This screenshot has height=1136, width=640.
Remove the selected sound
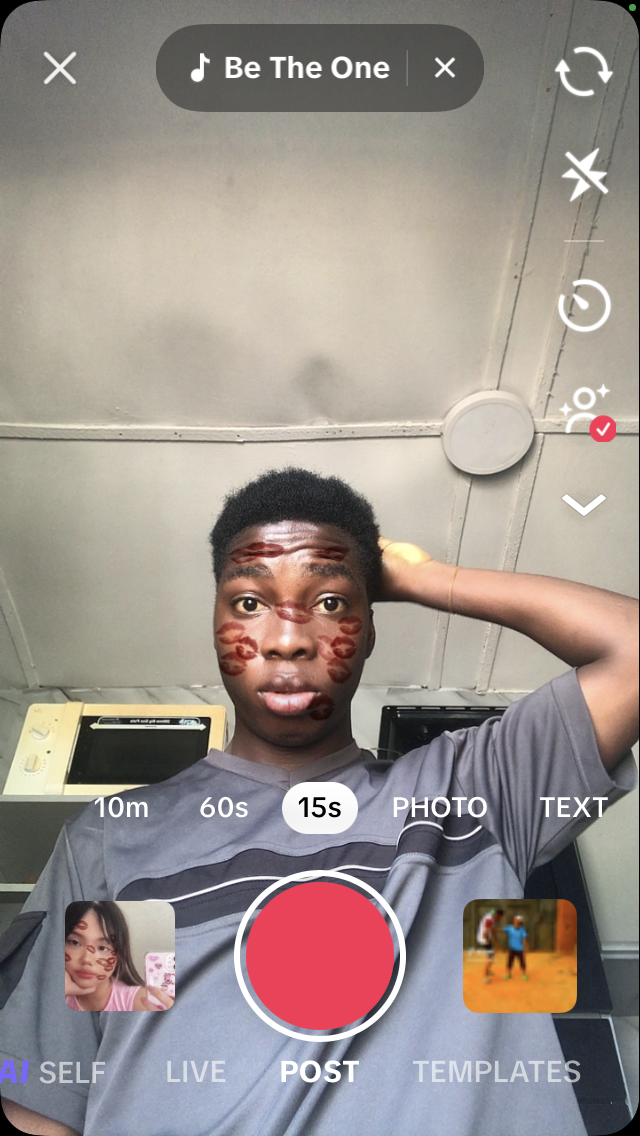(x=445, y=68)
